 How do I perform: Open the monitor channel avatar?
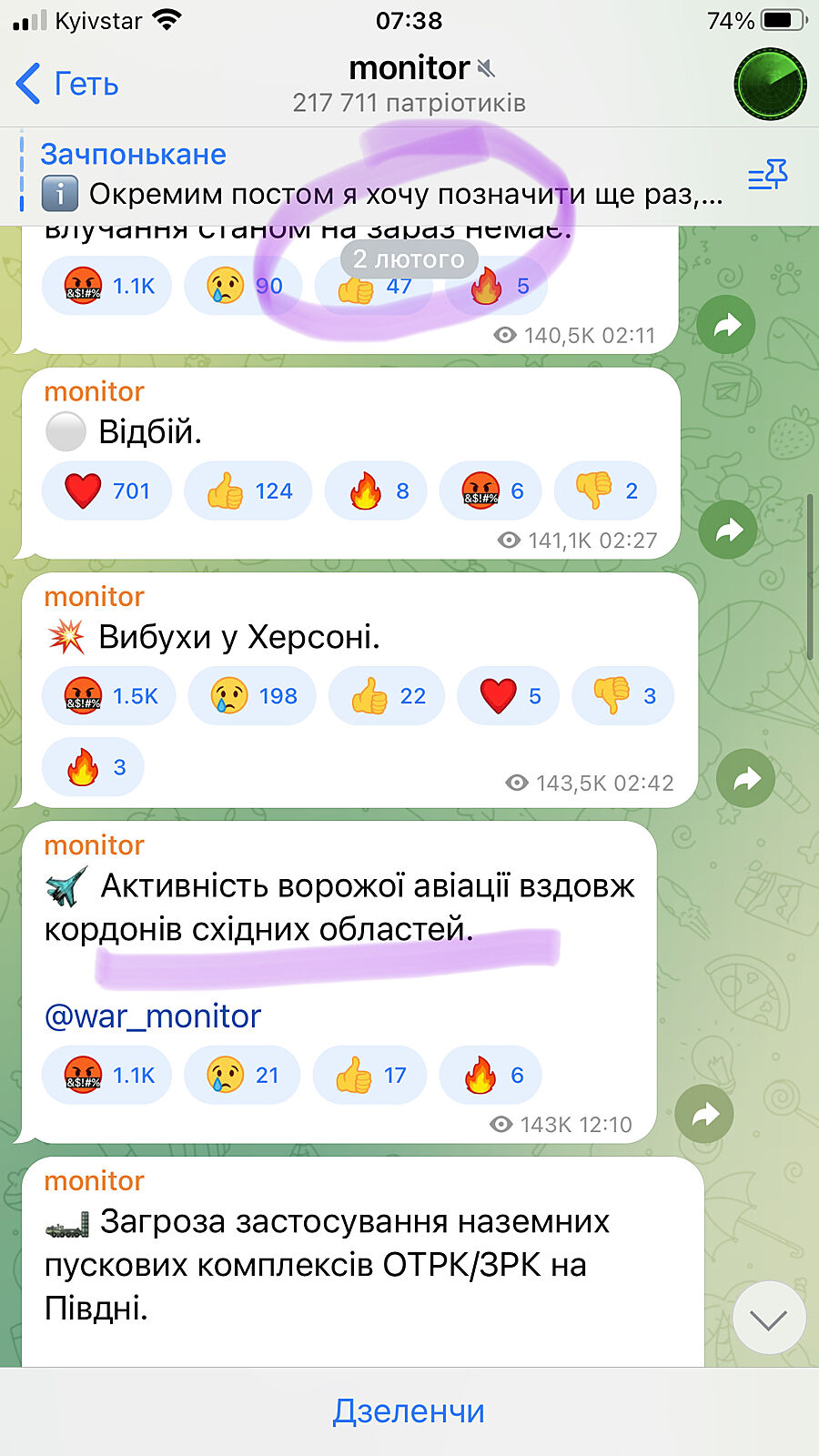(770, 85)
